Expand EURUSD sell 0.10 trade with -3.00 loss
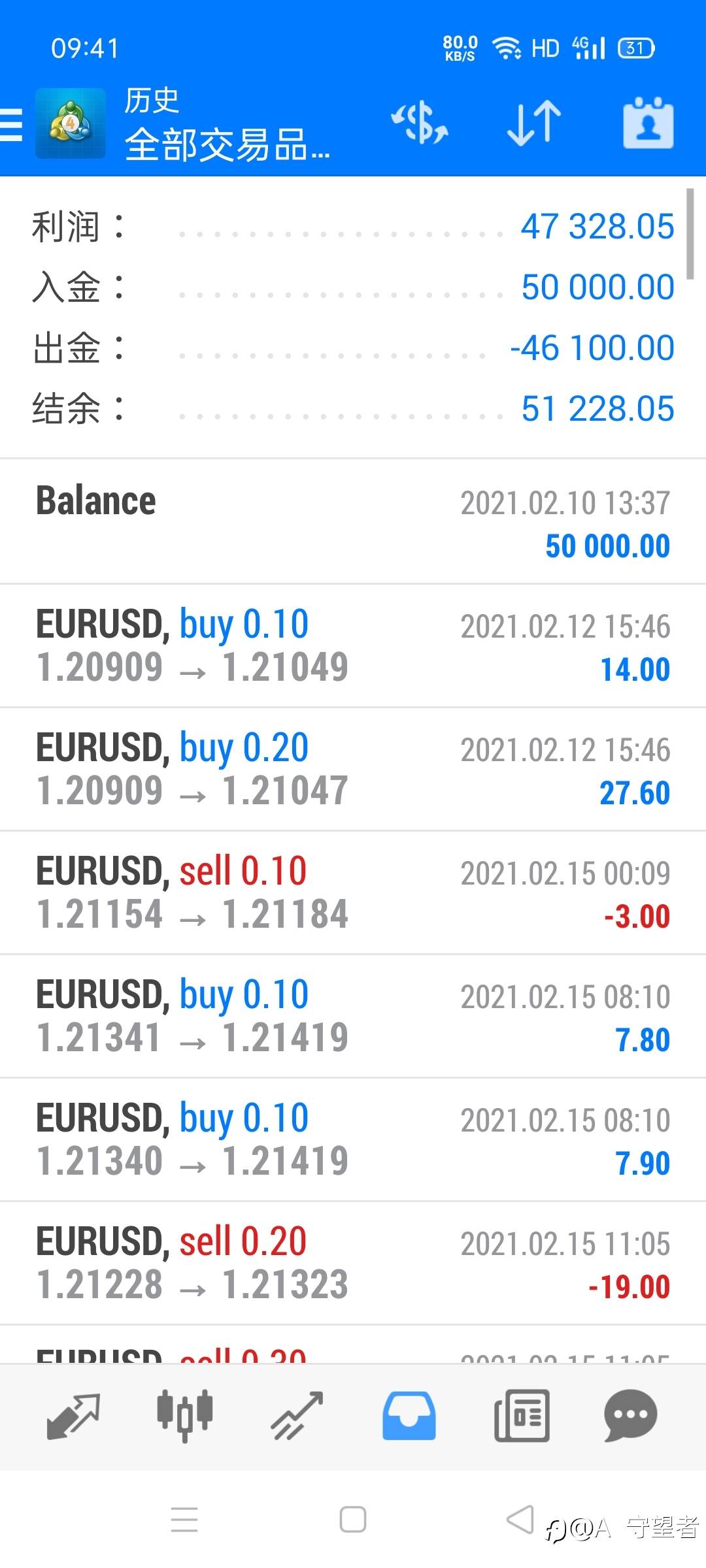The width and height of the screenshot is (706, 1568). (x=353, y=892)
